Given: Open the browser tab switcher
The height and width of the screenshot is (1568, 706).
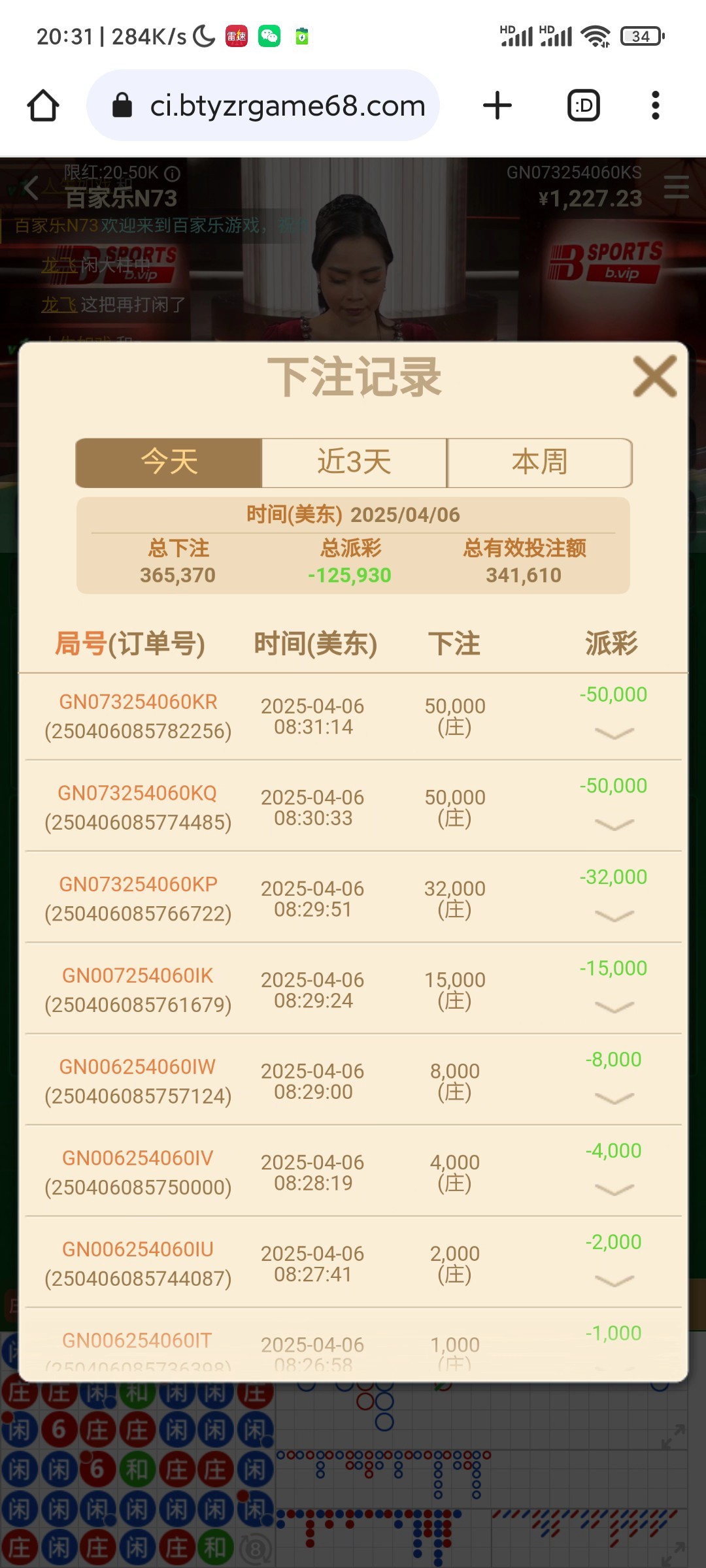Looking at the screenshot, I should coord(583,106).
